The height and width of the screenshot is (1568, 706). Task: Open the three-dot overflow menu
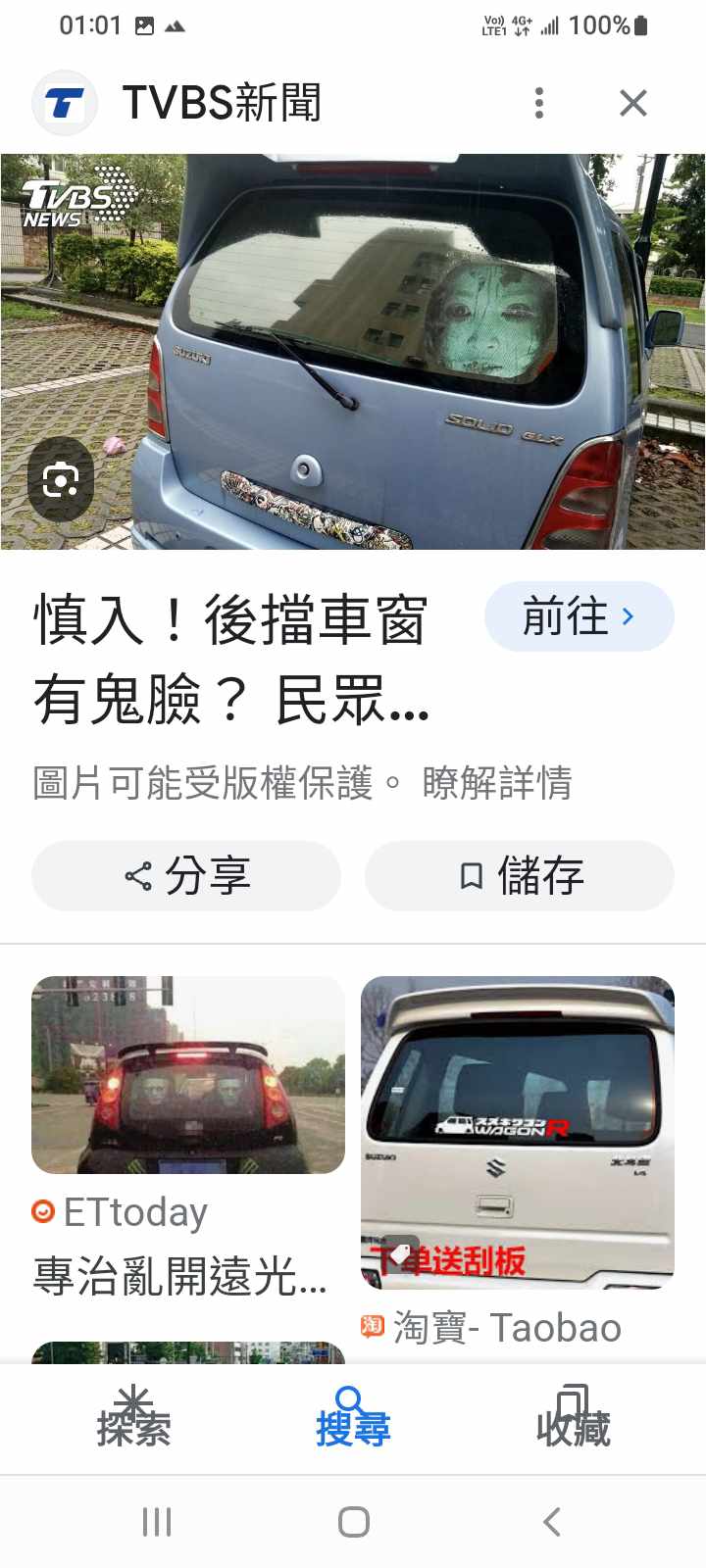pyautogui.click(x=538, y=103)
